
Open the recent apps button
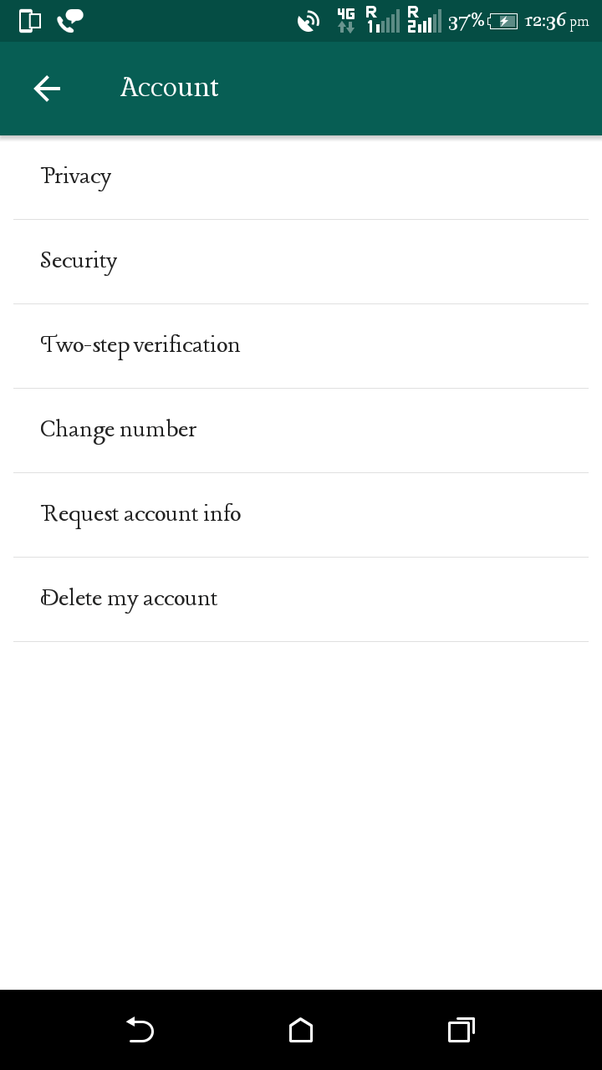point(461,1030)
